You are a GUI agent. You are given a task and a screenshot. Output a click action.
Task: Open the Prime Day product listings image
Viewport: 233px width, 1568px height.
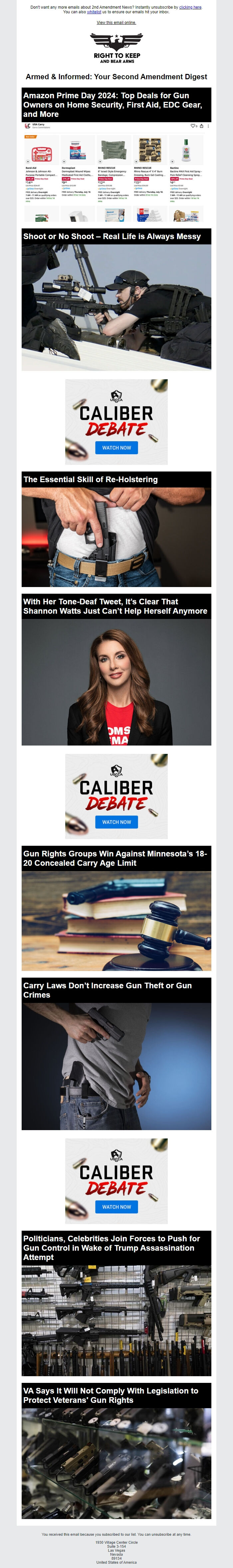(116, 172)
